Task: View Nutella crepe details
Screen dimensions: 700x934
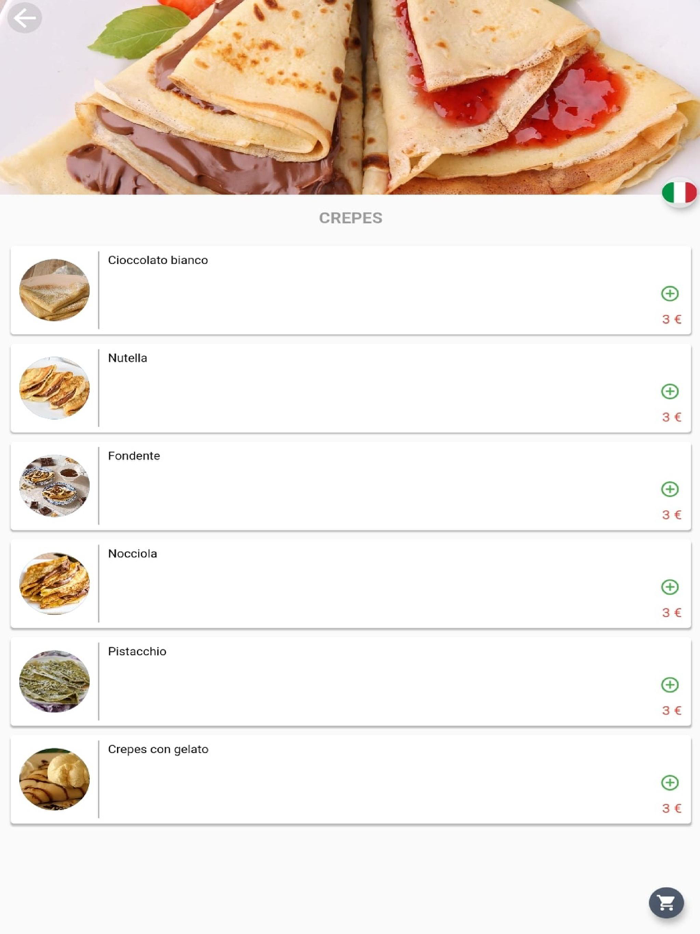Action: (350, 388)
